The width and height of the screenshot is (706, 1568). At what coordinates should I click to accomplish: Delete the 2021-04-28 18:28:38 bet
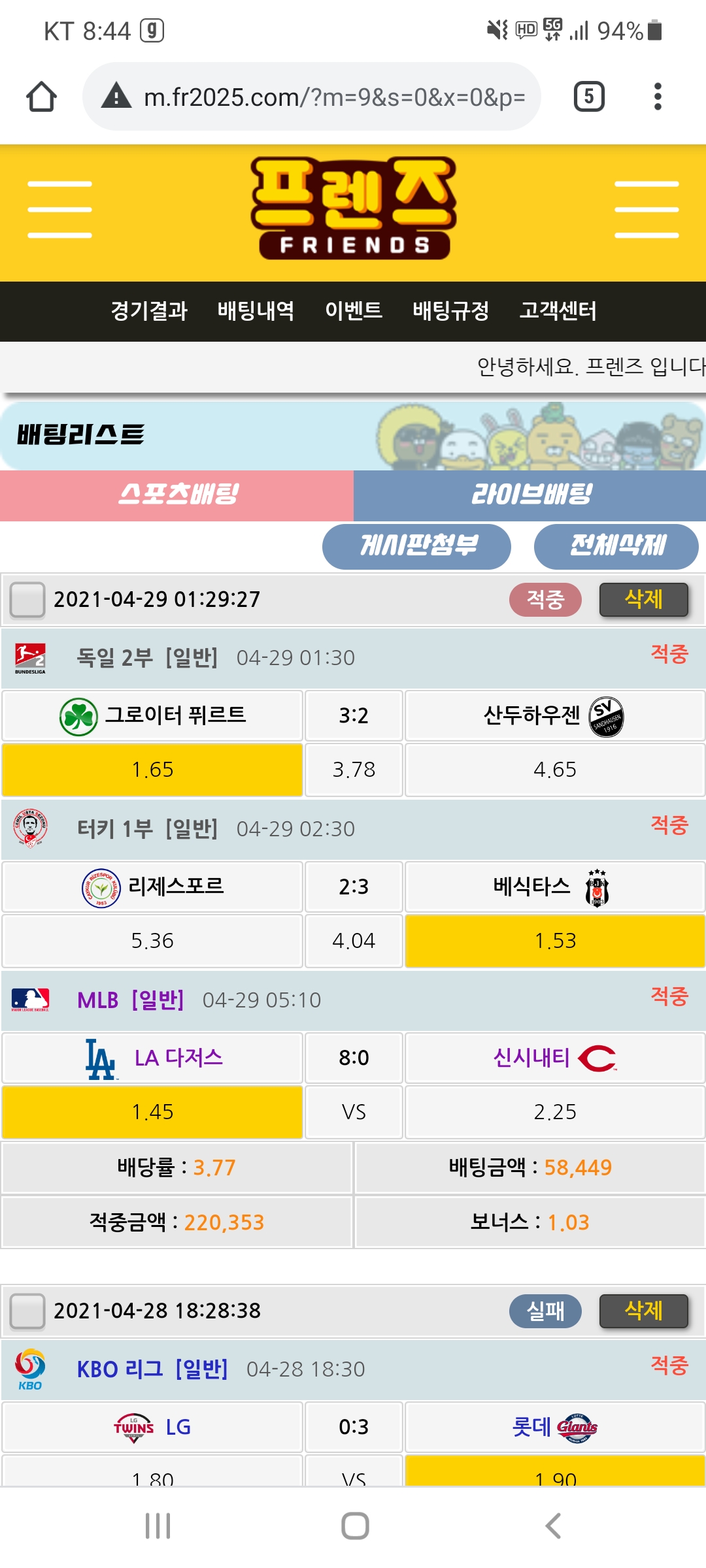643,1311
